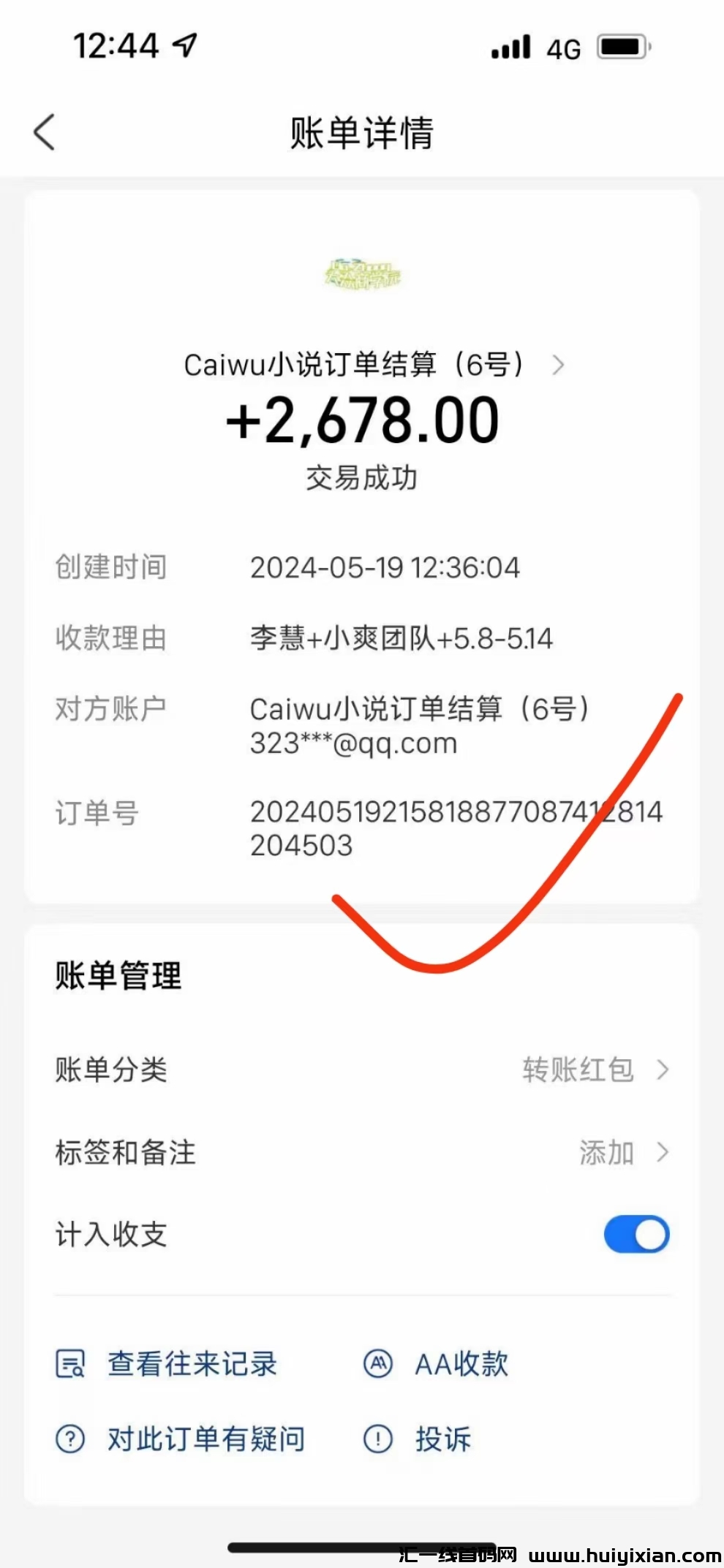Expand details via chevron next to Caiwu小说订单结算（6号）

559,366
